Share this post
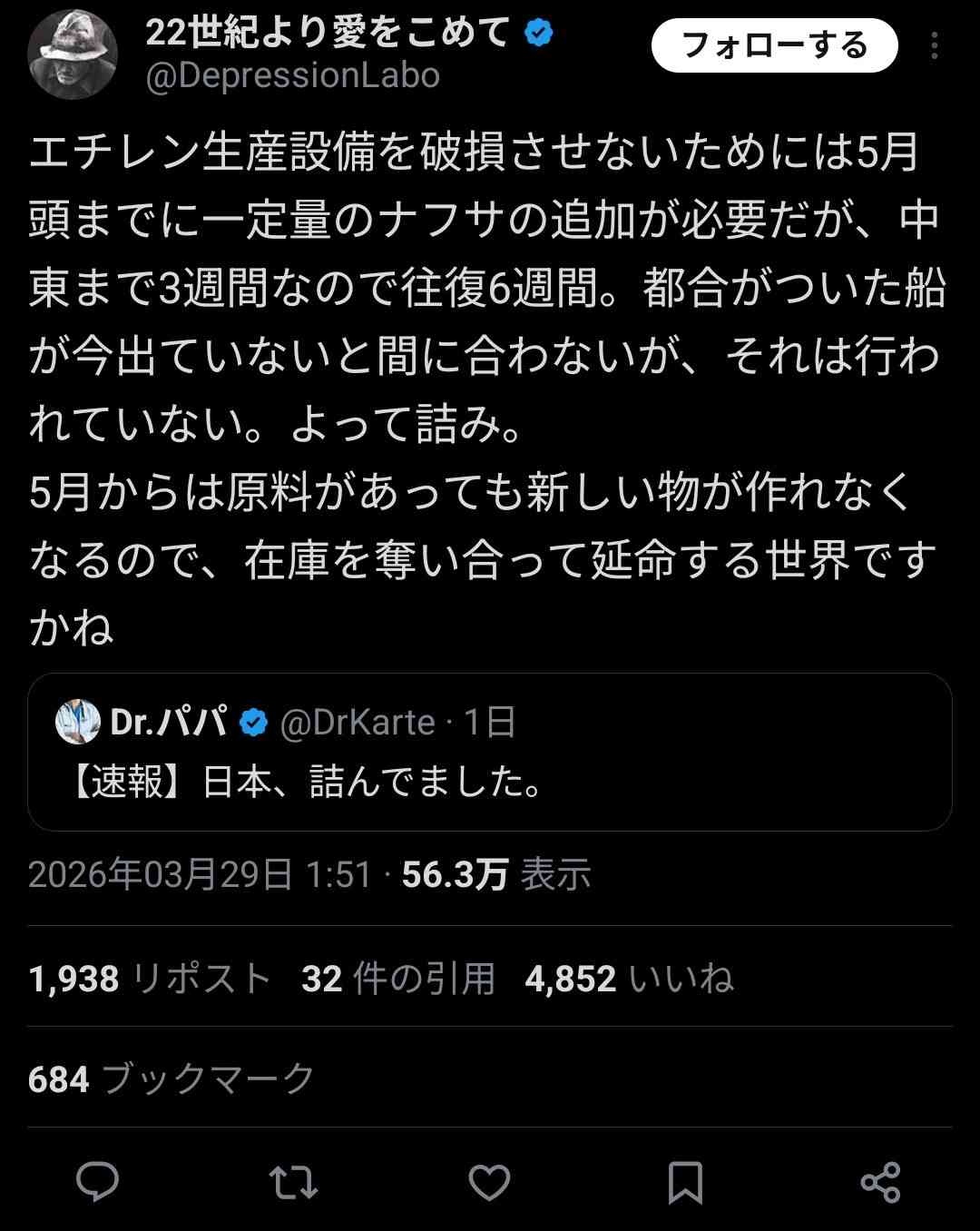980x1231 pixels. tap(880, 1182)
